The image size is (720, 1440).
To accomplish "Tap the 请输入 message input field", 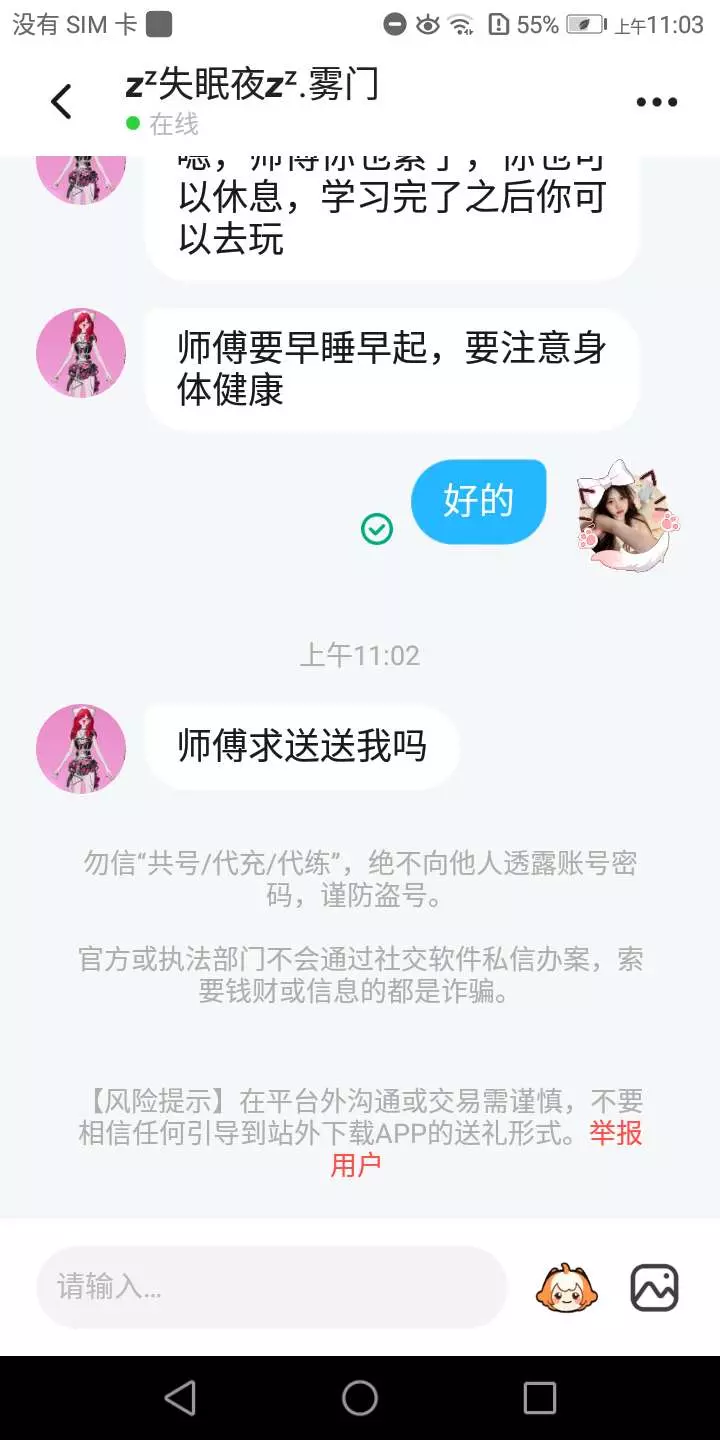I will pos(272,1287).
